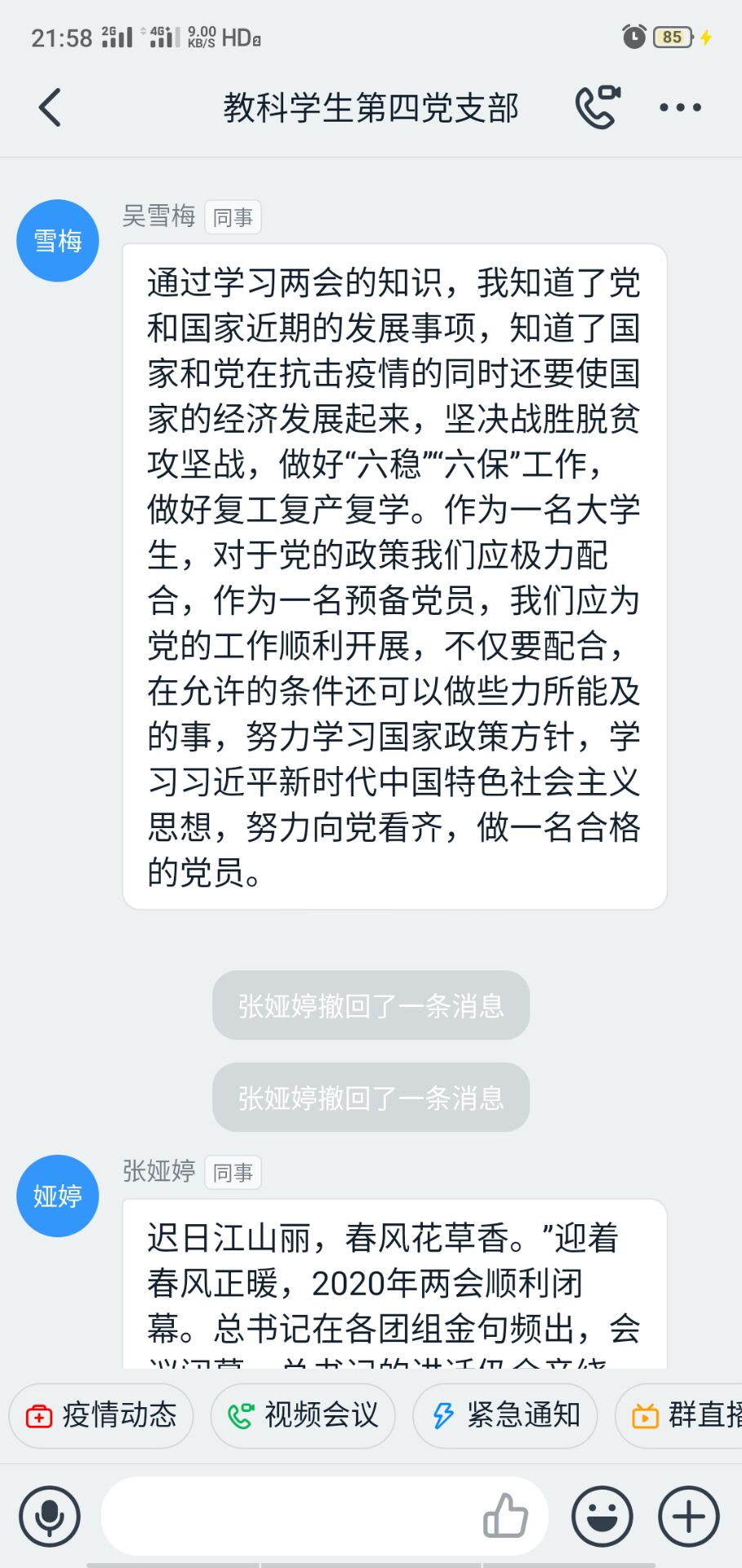Send a 紧急通知 urgent notice
The image size is (742, 1568).
[505, 1415]
